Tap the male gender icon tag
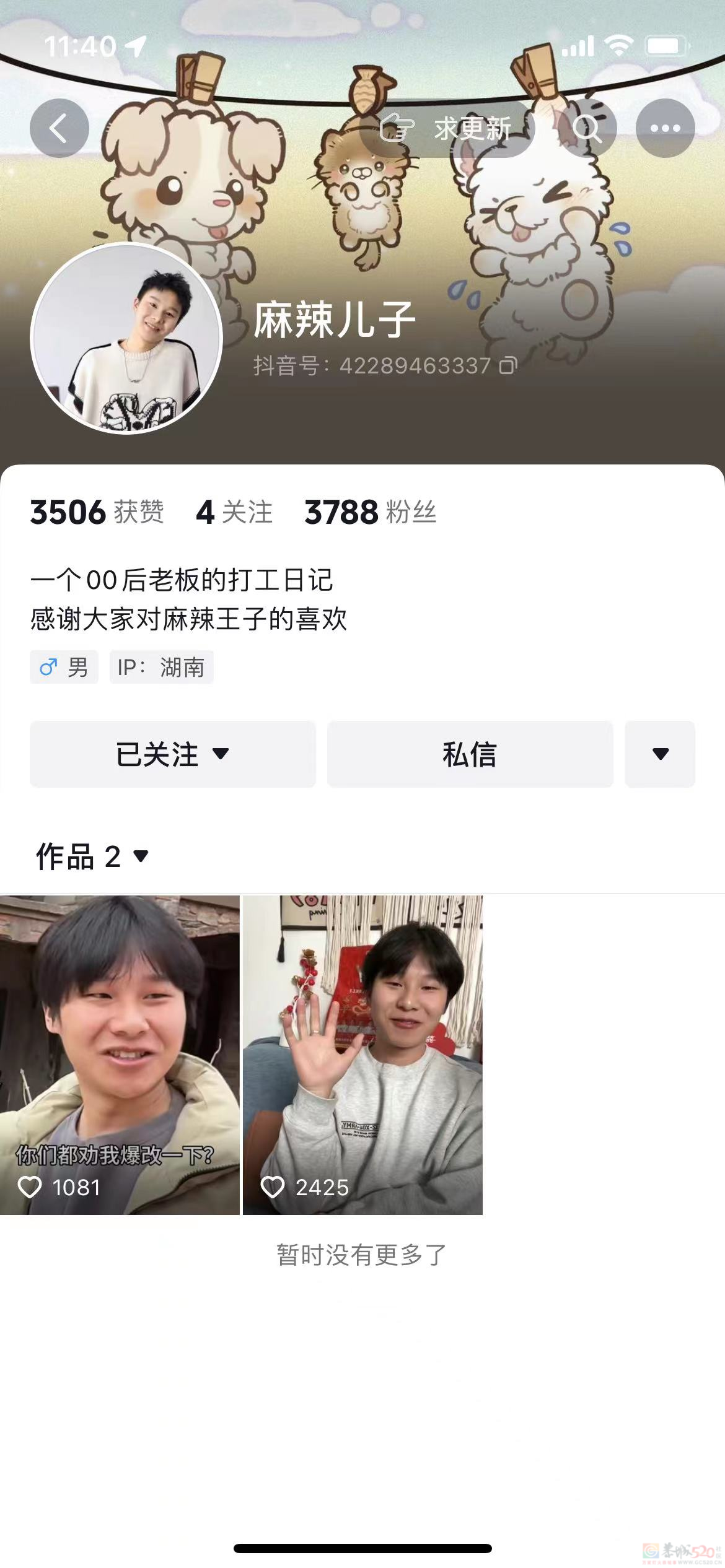 [50, 667]
